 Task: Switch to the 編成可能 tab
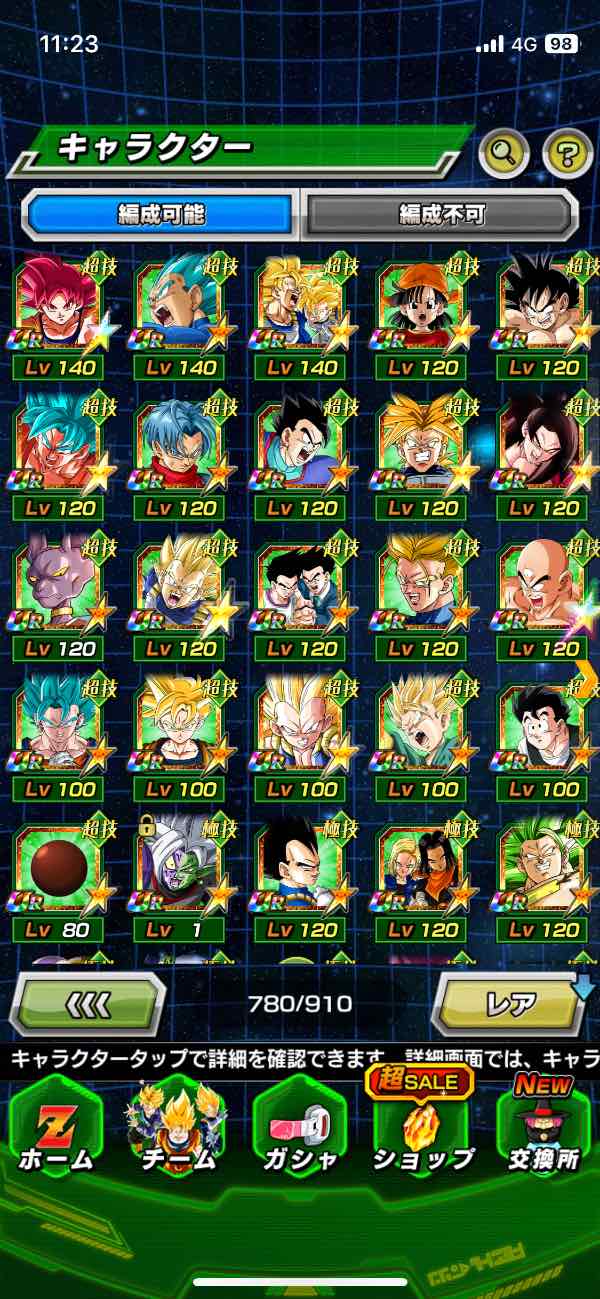[160, 214]
